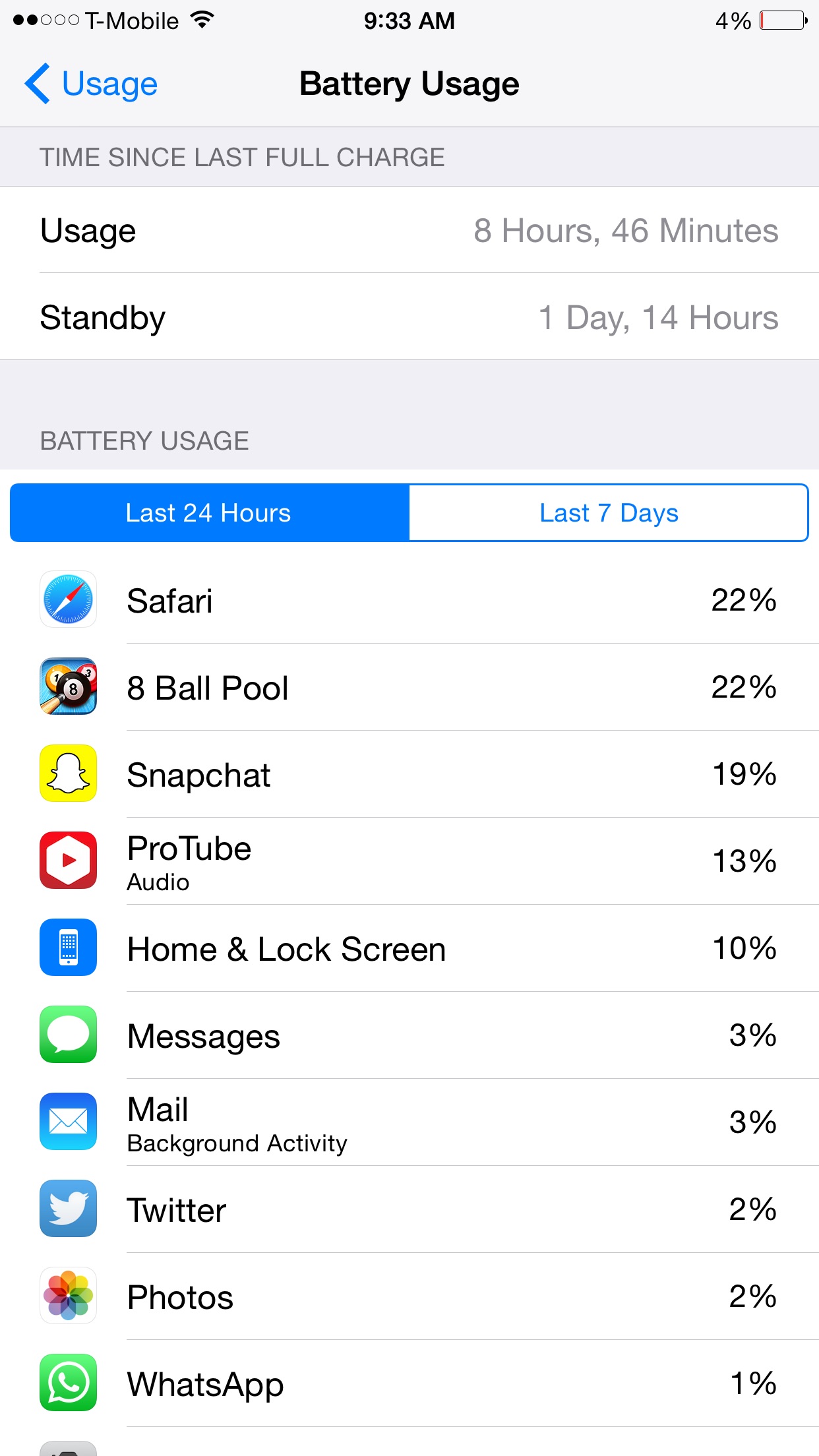The height and width of the screenshot is (1456, 819).
Task: Switch to the Last 7 Days view
Action: 609,513
